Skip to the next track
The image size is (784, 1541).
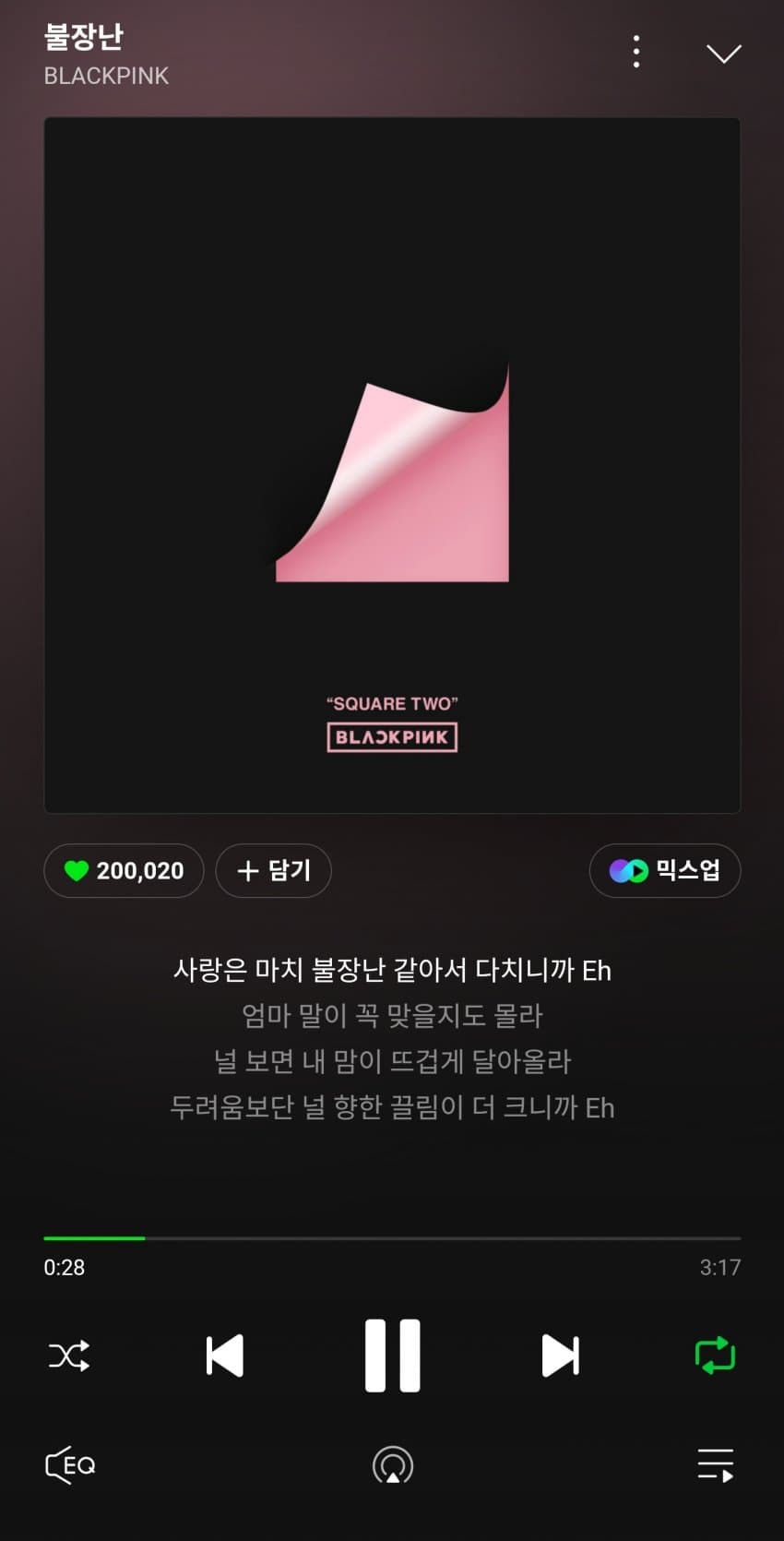(560, 1356)
